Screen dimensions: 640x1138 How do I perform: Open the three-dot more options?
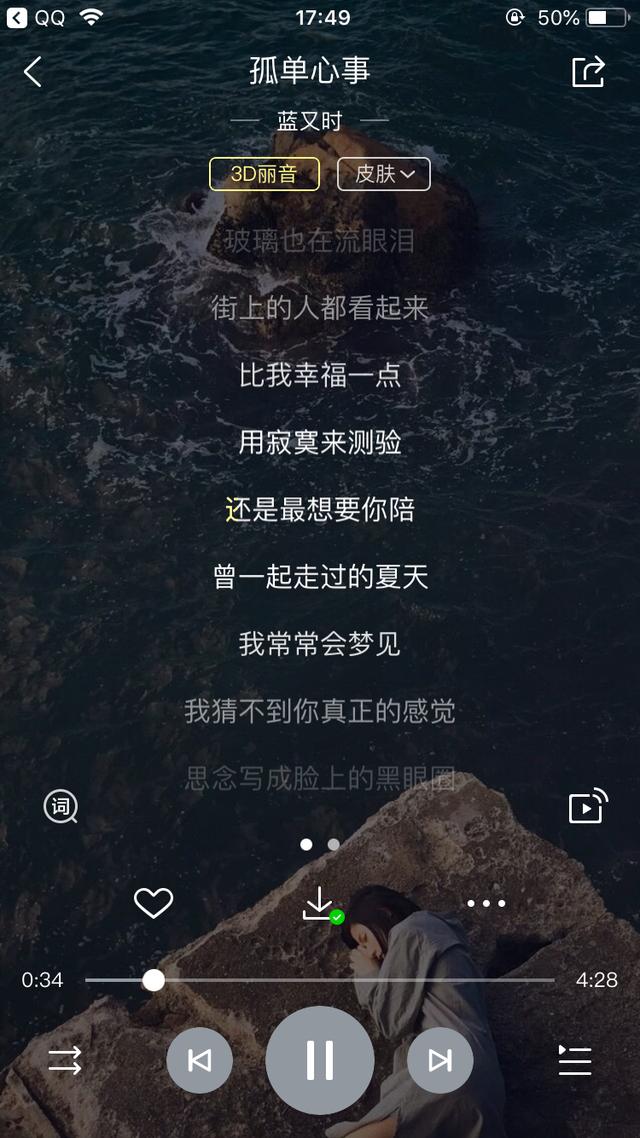pos(485,904)
